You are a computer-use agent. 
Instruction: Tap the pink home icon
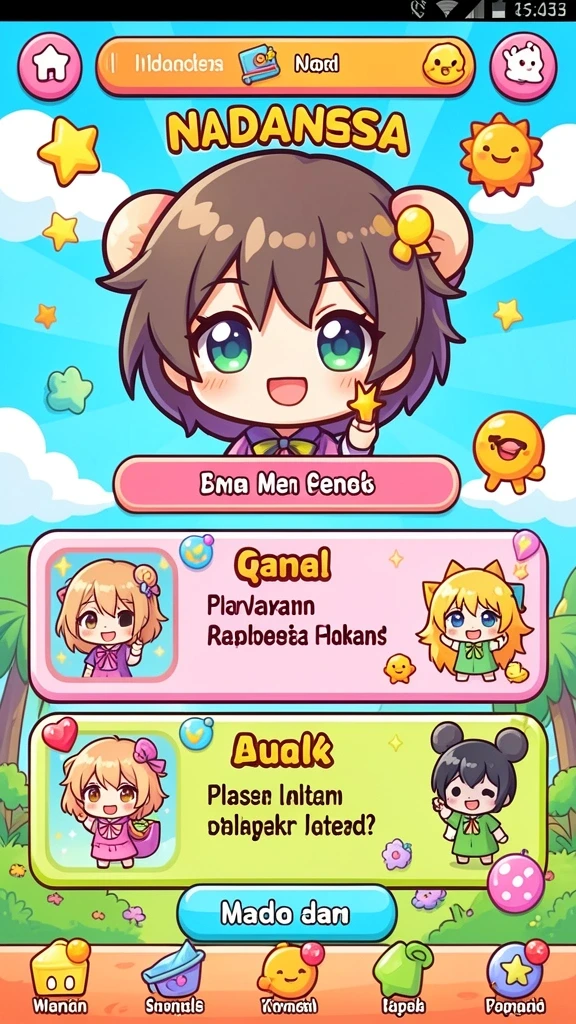click(x=50, y=66)
